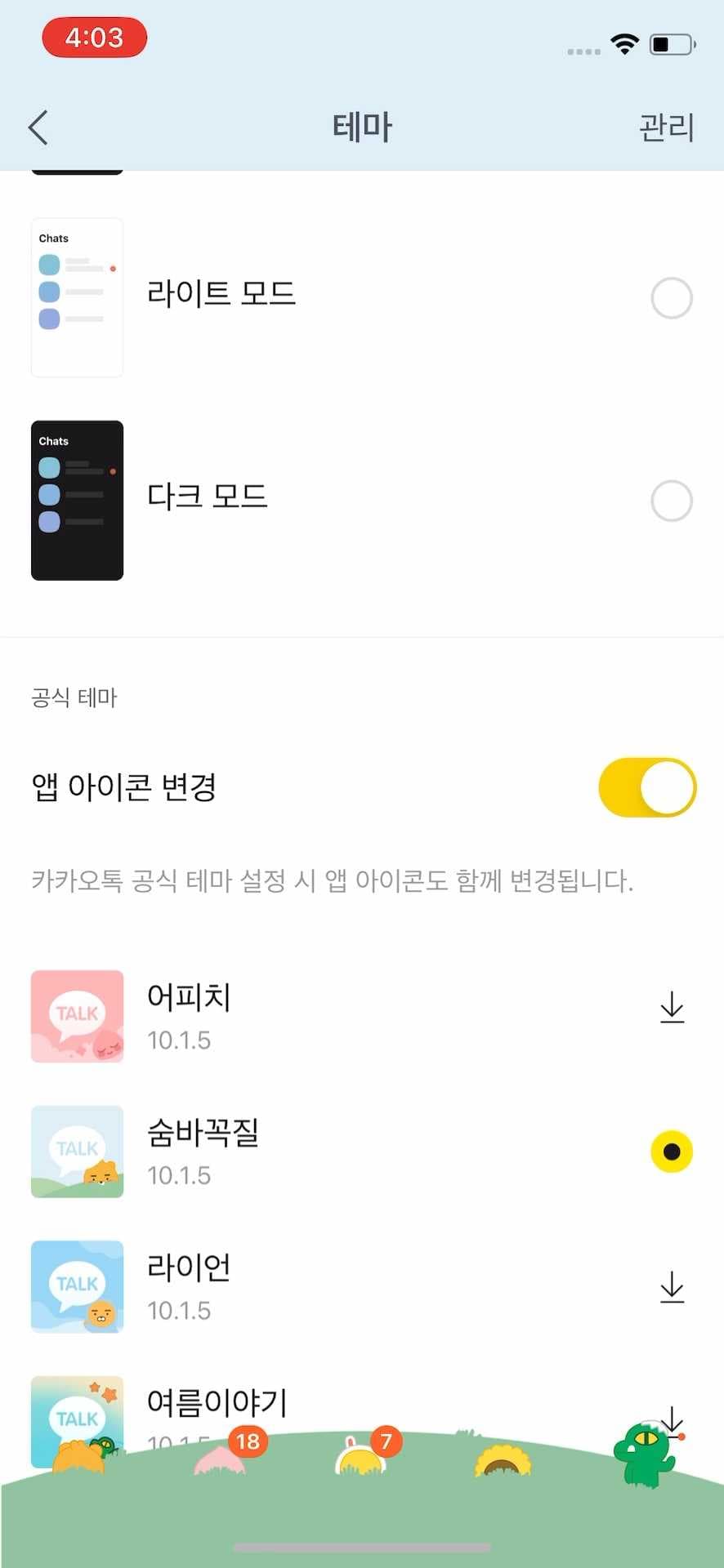724x1568 pixels.
Task: Click the 어피치 TALK theme thumbnail
Action: click(76, 1016)
